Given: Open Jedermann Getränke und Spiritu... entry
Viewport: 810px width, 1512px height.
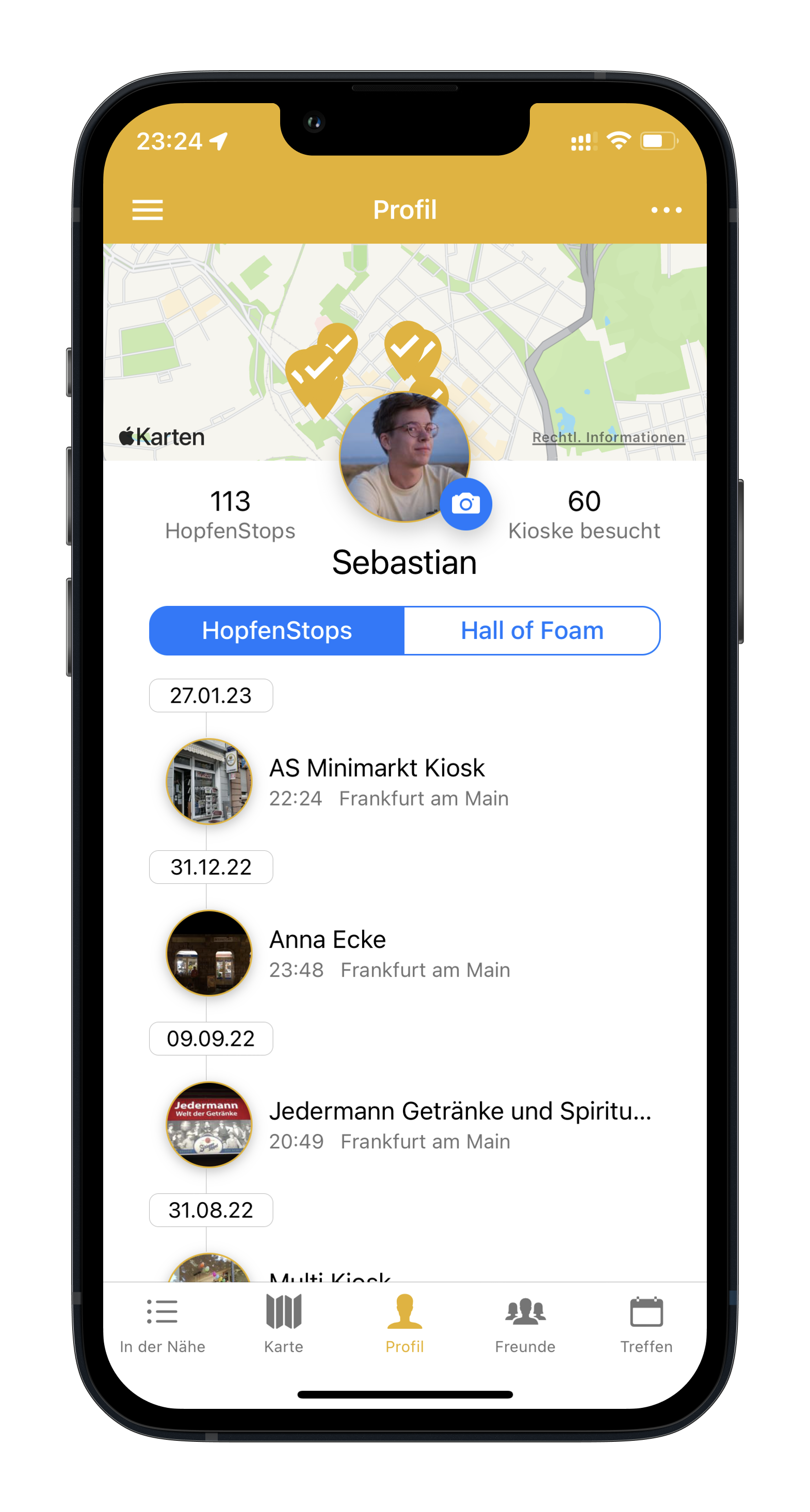Looking at the screenshot, I should coord(404,1124).
